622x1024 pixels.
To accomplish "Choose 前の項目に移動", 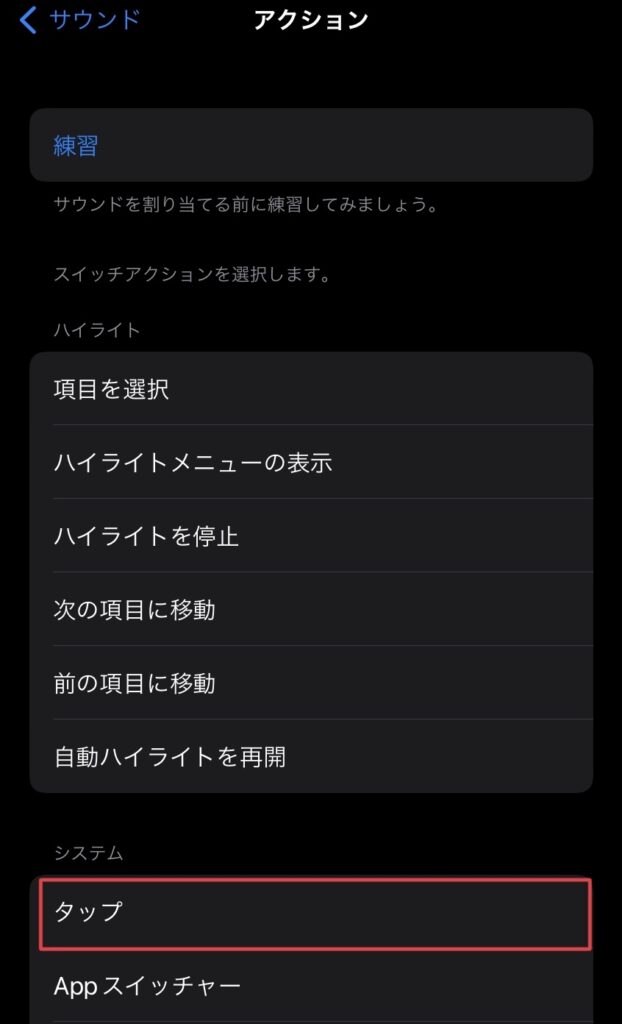I will pyautogui.click(x=311, y=684).
